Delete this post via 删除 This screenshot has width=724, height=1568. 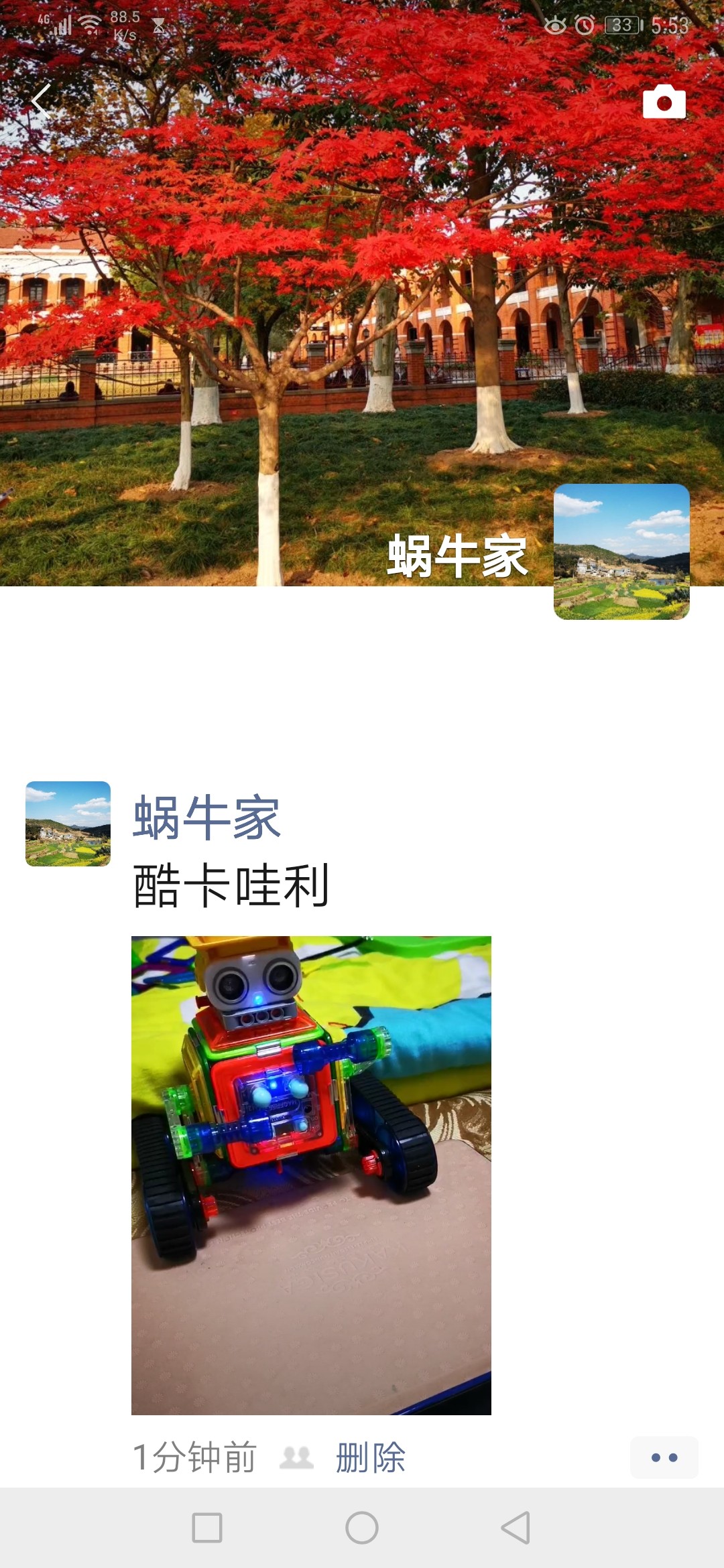[371, 1457]
